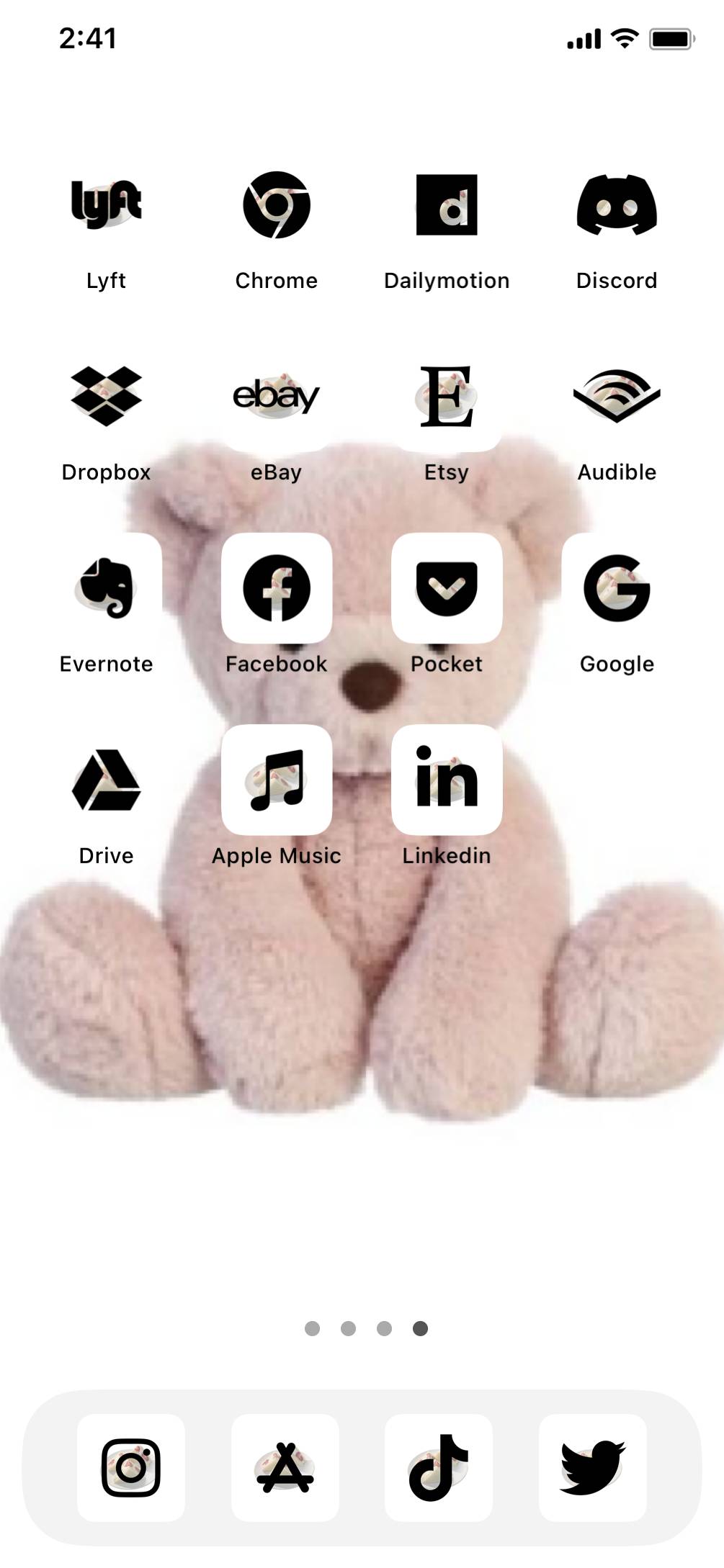Open Google Drive
Screen dimensions: 724x1568
[107, 780]
